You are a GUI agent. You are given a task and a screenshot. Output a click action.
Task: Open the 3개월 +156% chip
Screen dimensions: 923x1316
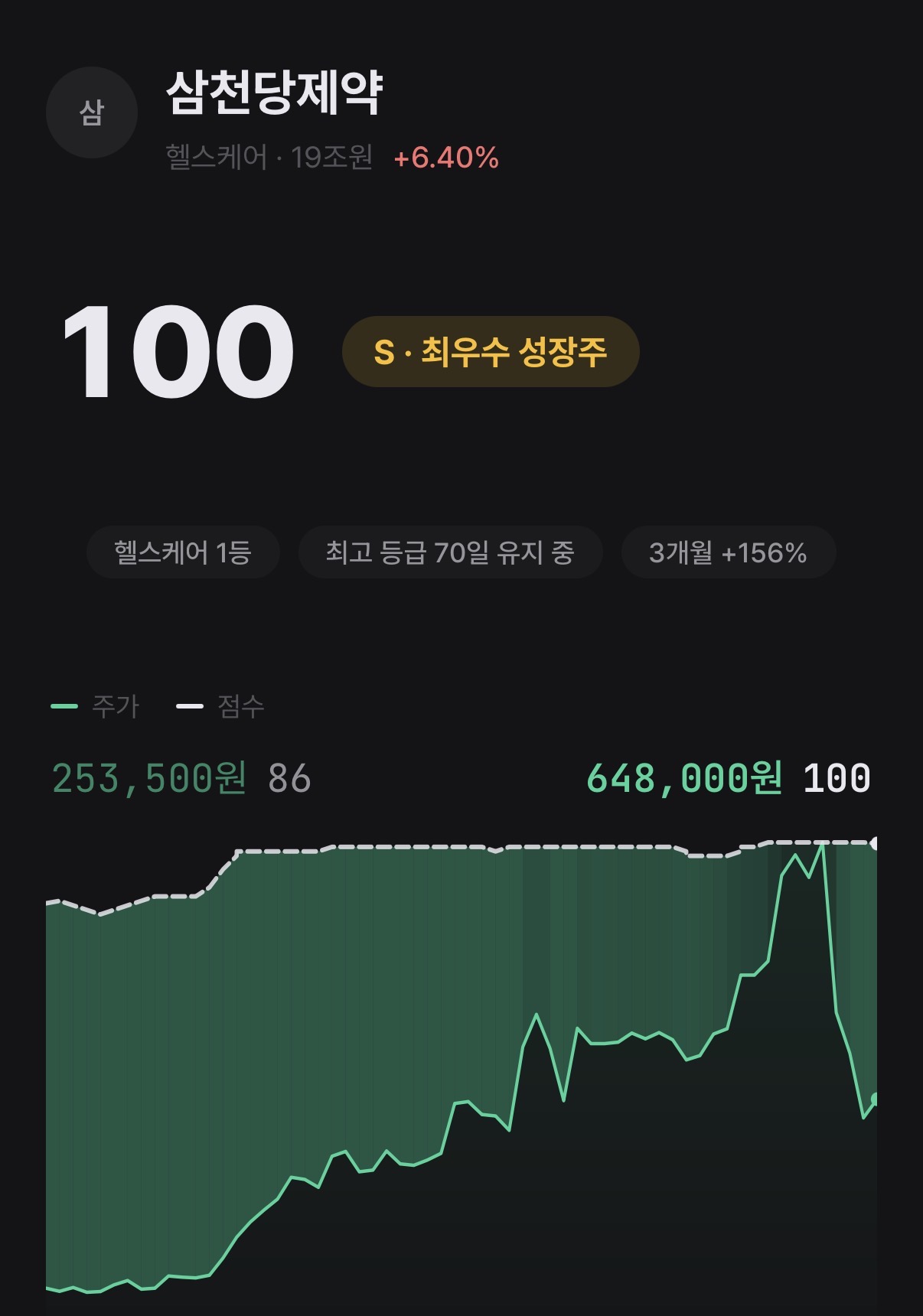(x=728, y=552)
